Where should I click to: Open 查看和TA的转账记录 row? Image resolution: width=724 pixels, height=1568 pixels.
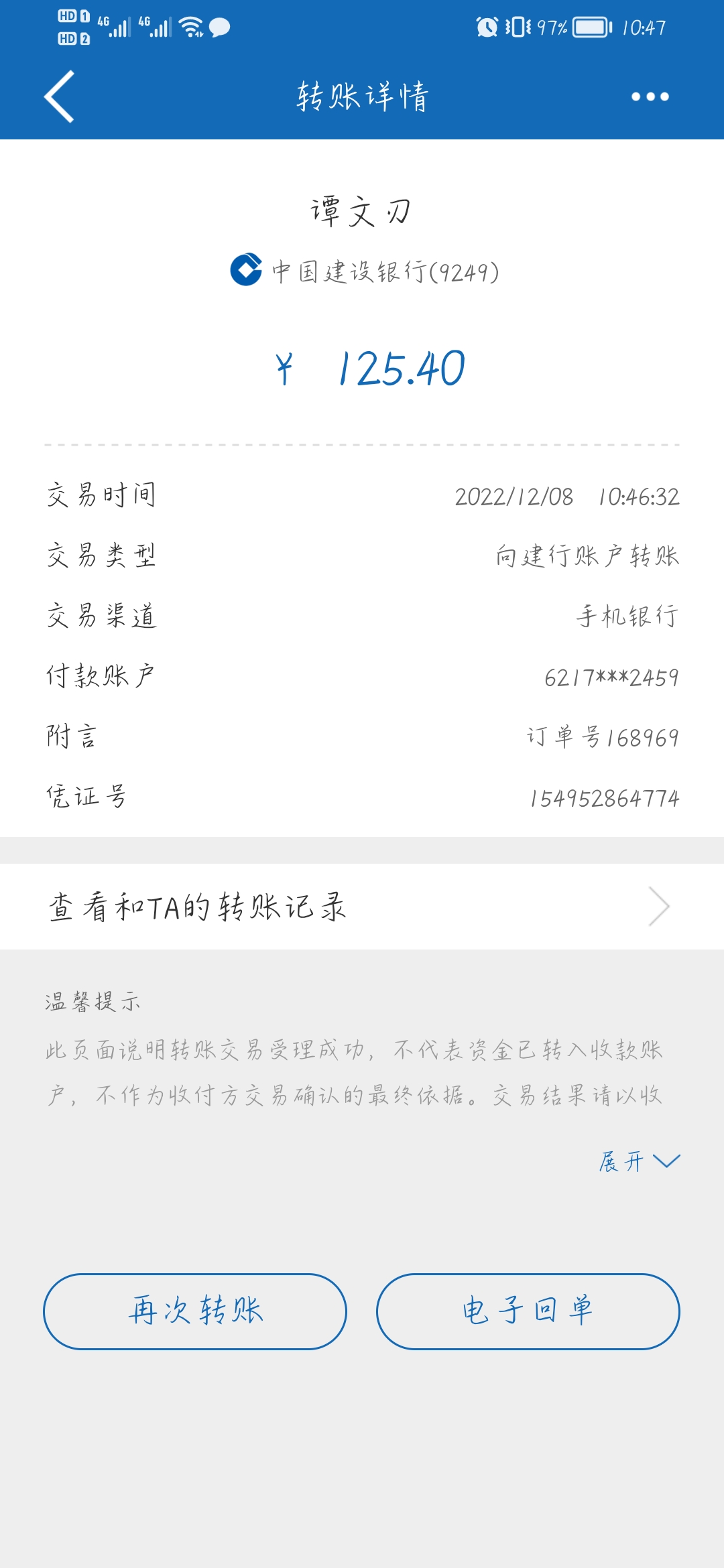(x=362, y=907)
